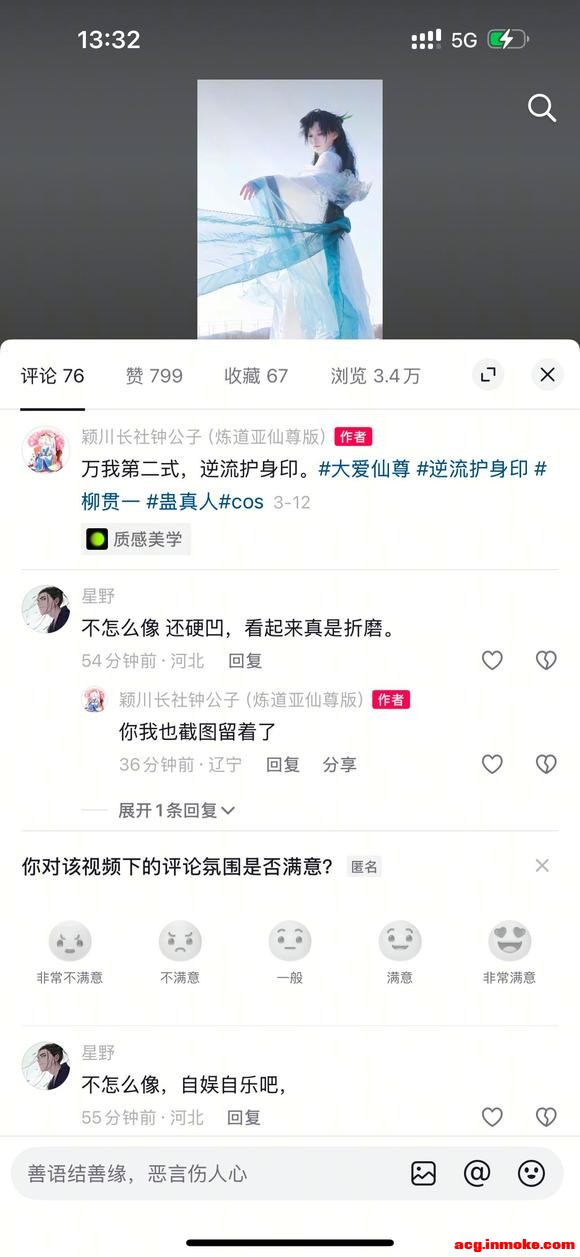The width and height of the screenshot is (580, 1257).
Task: Close the comments panel
Action: 547,375
